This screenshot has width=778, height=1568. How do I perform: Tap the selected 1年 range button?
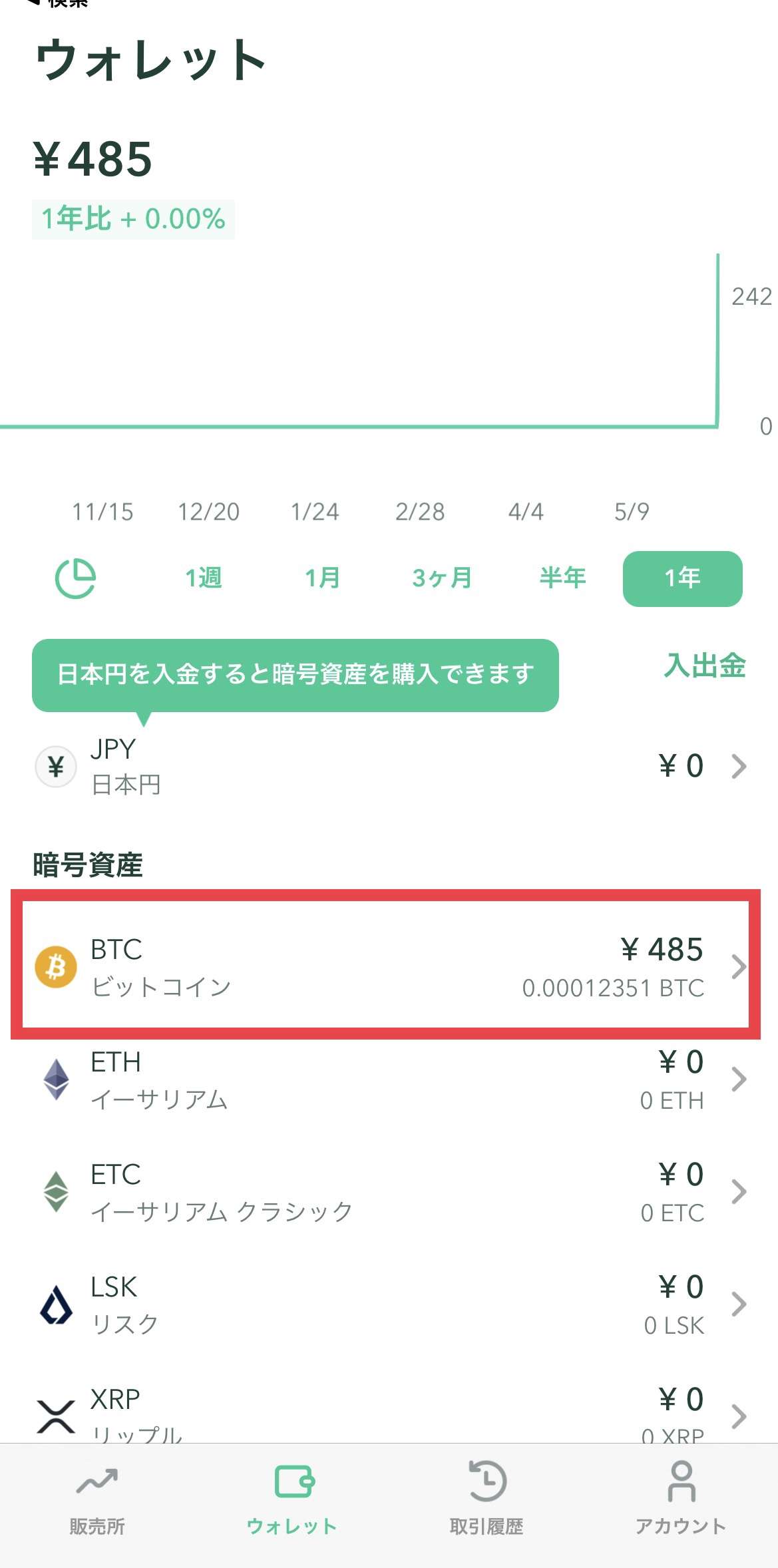(x=682, y=578)
